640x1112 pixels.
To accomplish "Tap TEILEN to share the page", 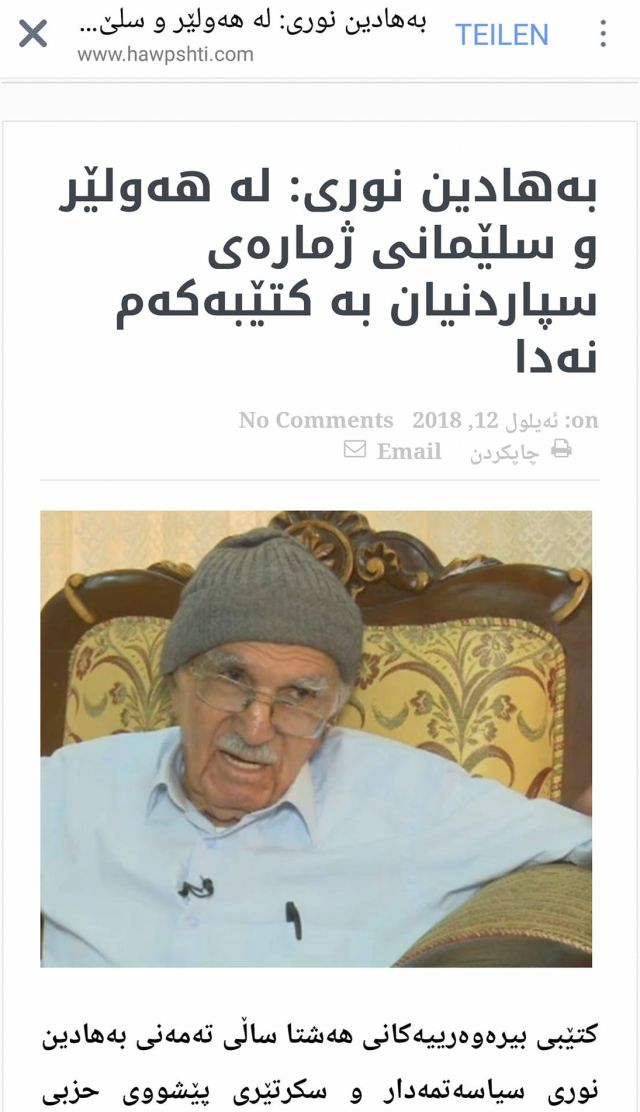I will point(502,35).
